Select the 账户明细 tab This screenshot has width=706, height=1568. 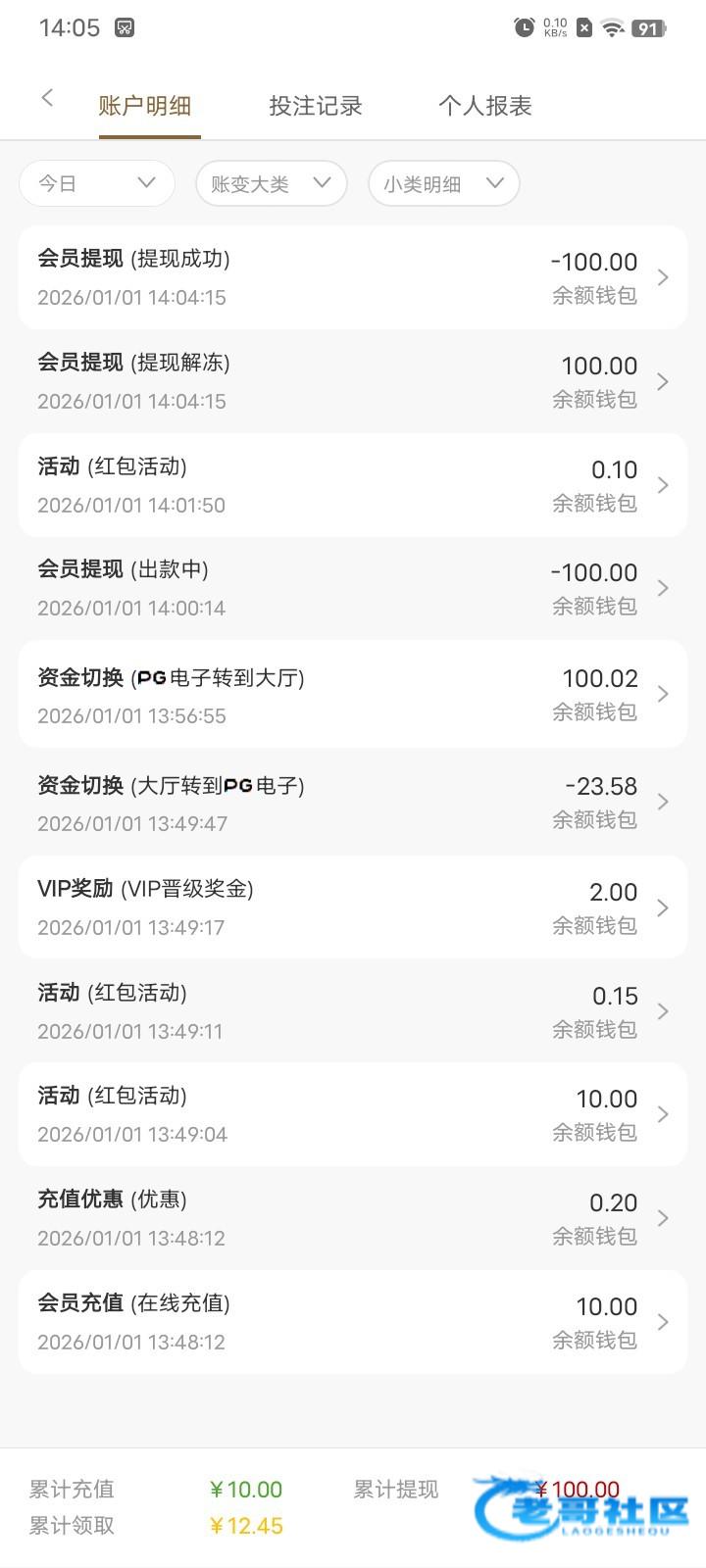145,106
